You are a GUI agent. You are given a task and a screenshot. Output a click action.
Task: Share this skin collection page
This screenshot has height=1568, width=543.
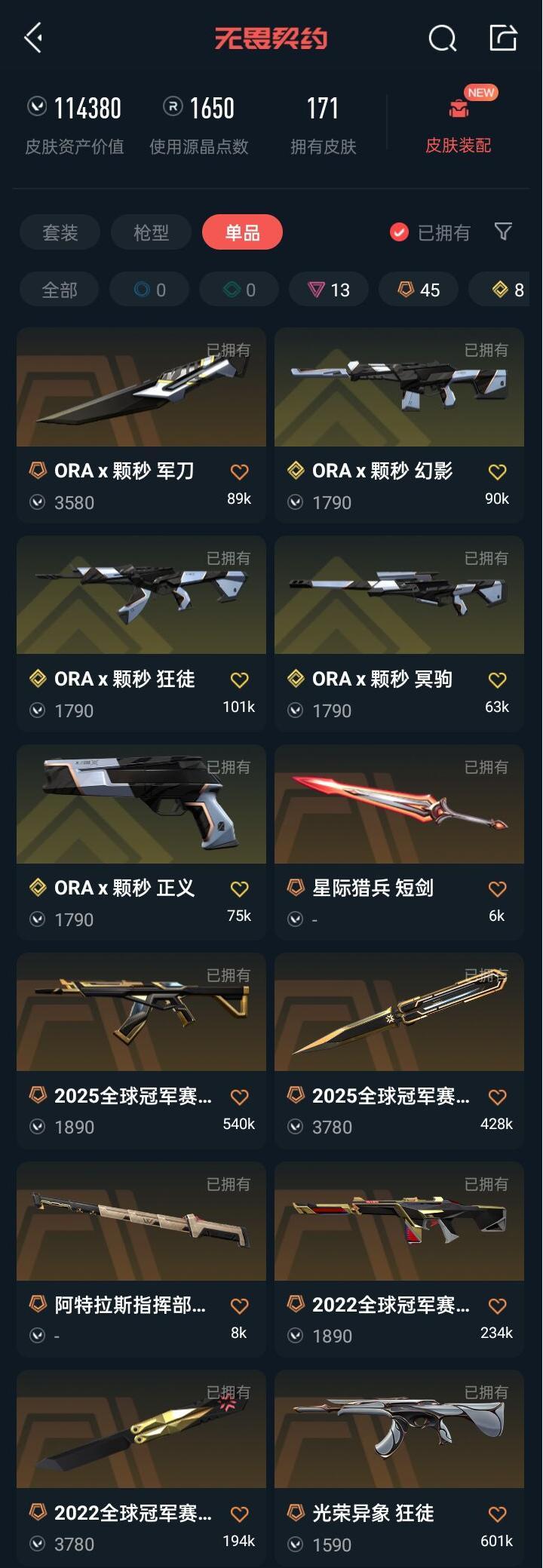pos(503,38)
